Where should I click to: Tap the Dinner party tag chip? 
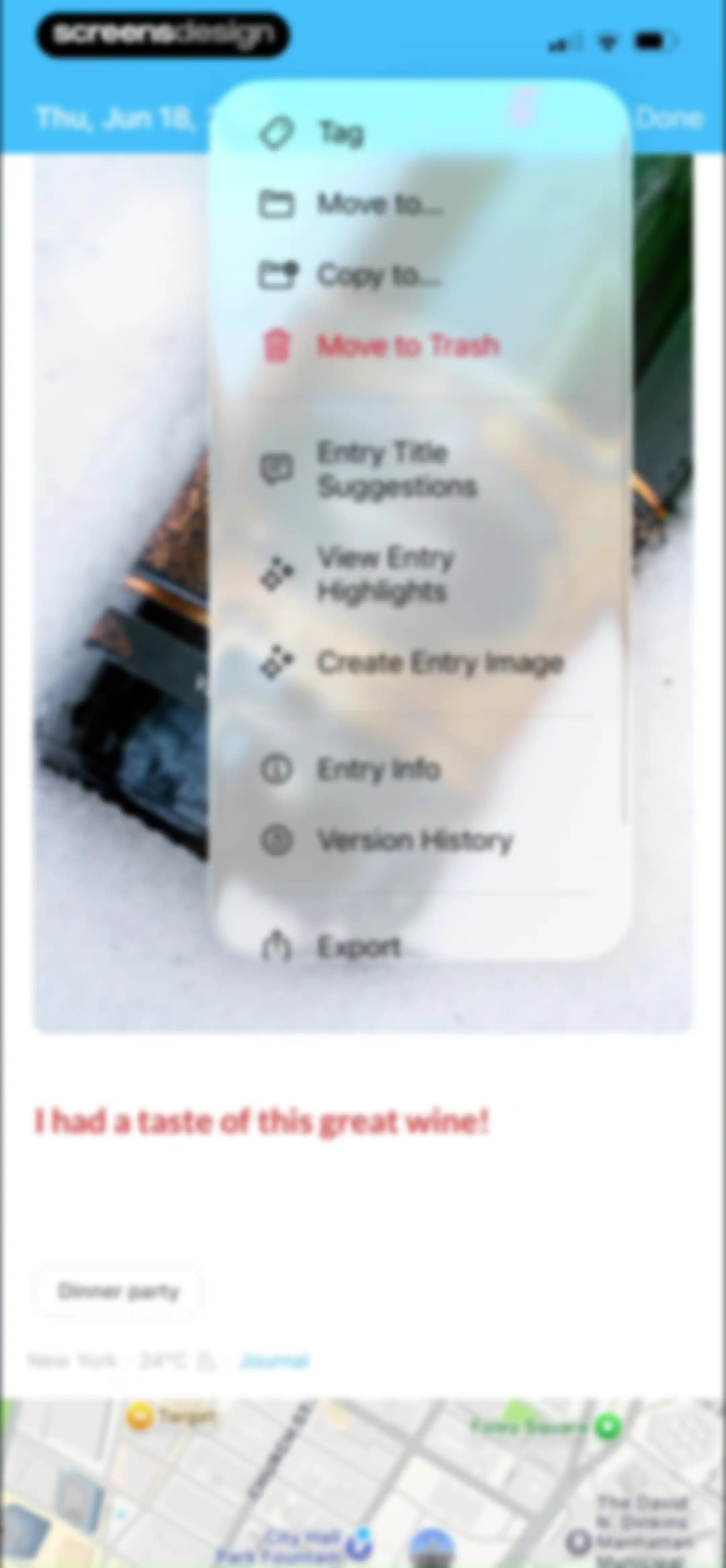point(118,1292)
